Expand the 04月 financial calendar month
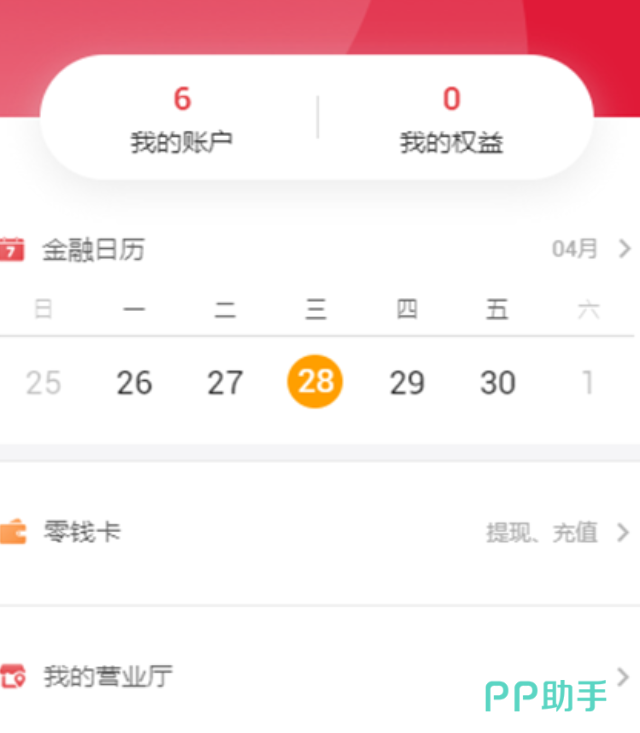Image resolution: width=640 pixels, height=733 pixels. click(x=591, y=249)
